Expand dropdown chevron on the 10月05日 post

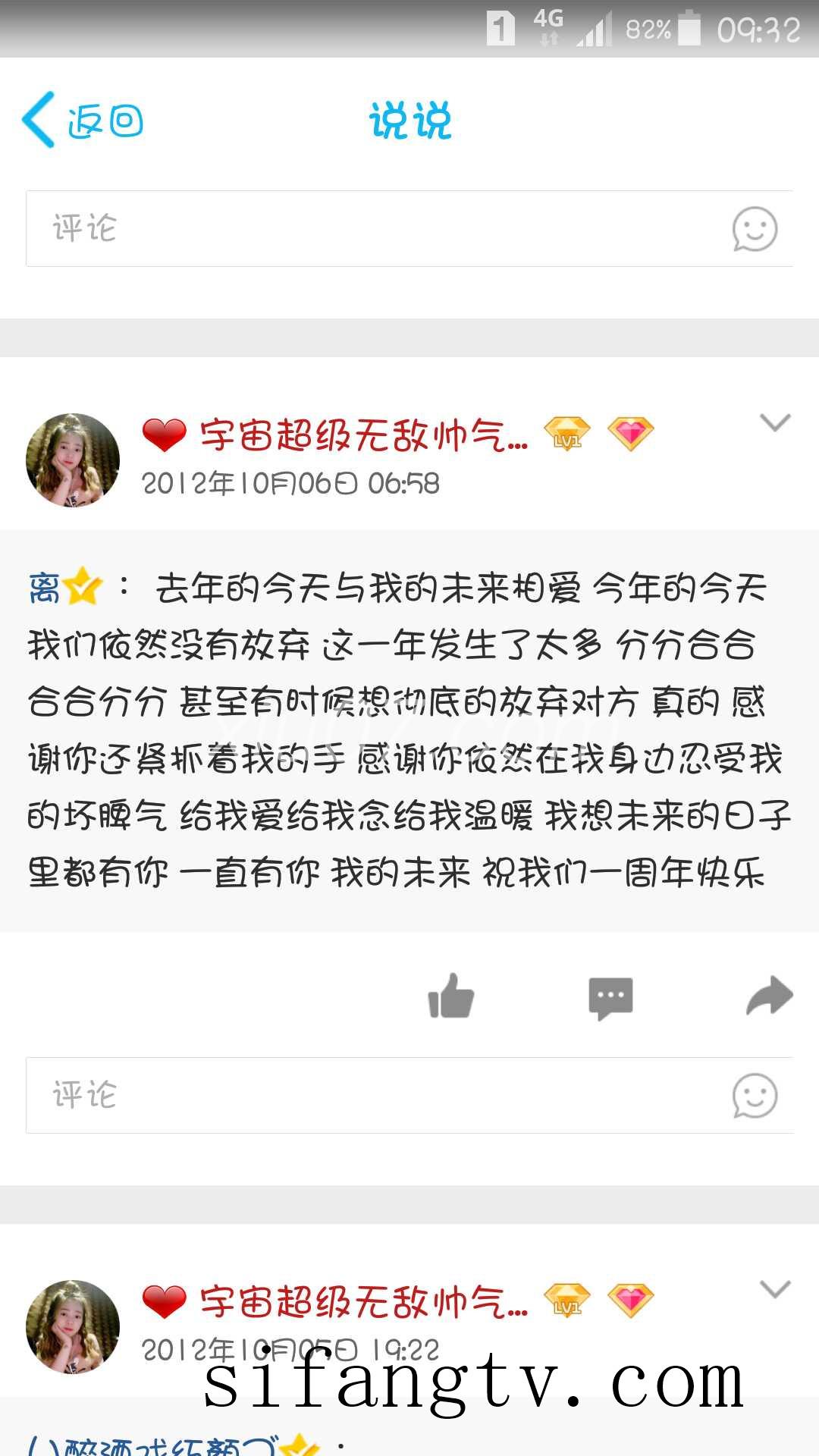click(x=775, y=1289)
